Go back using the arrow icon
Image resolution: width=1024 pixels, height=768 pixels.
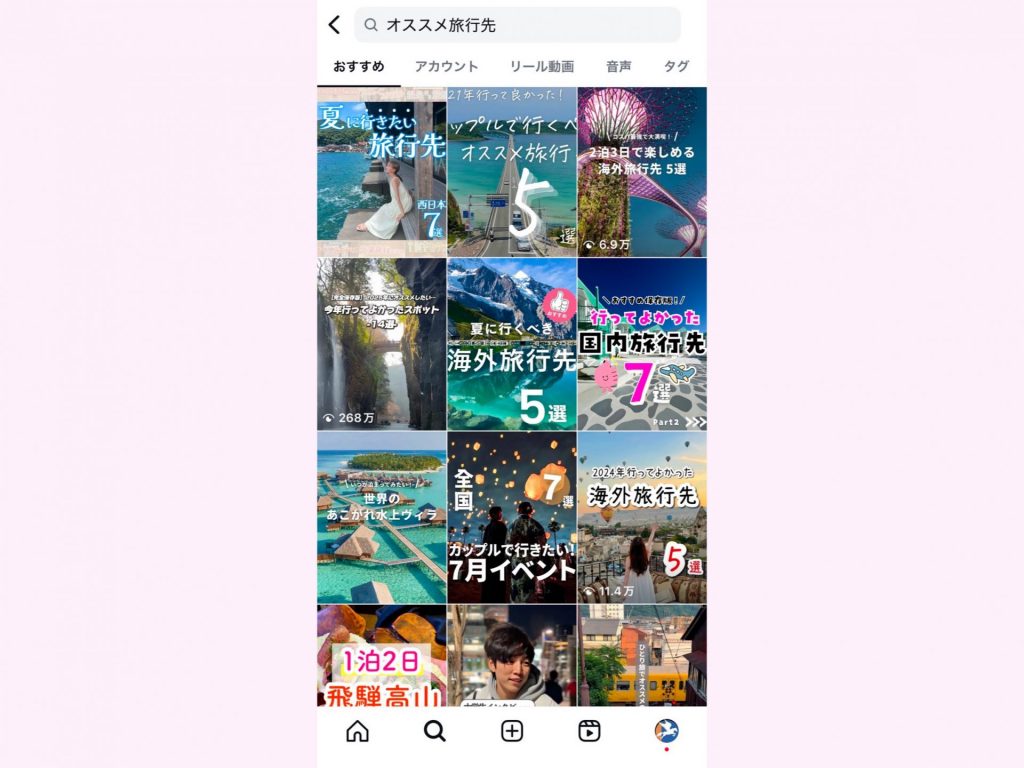334,25
